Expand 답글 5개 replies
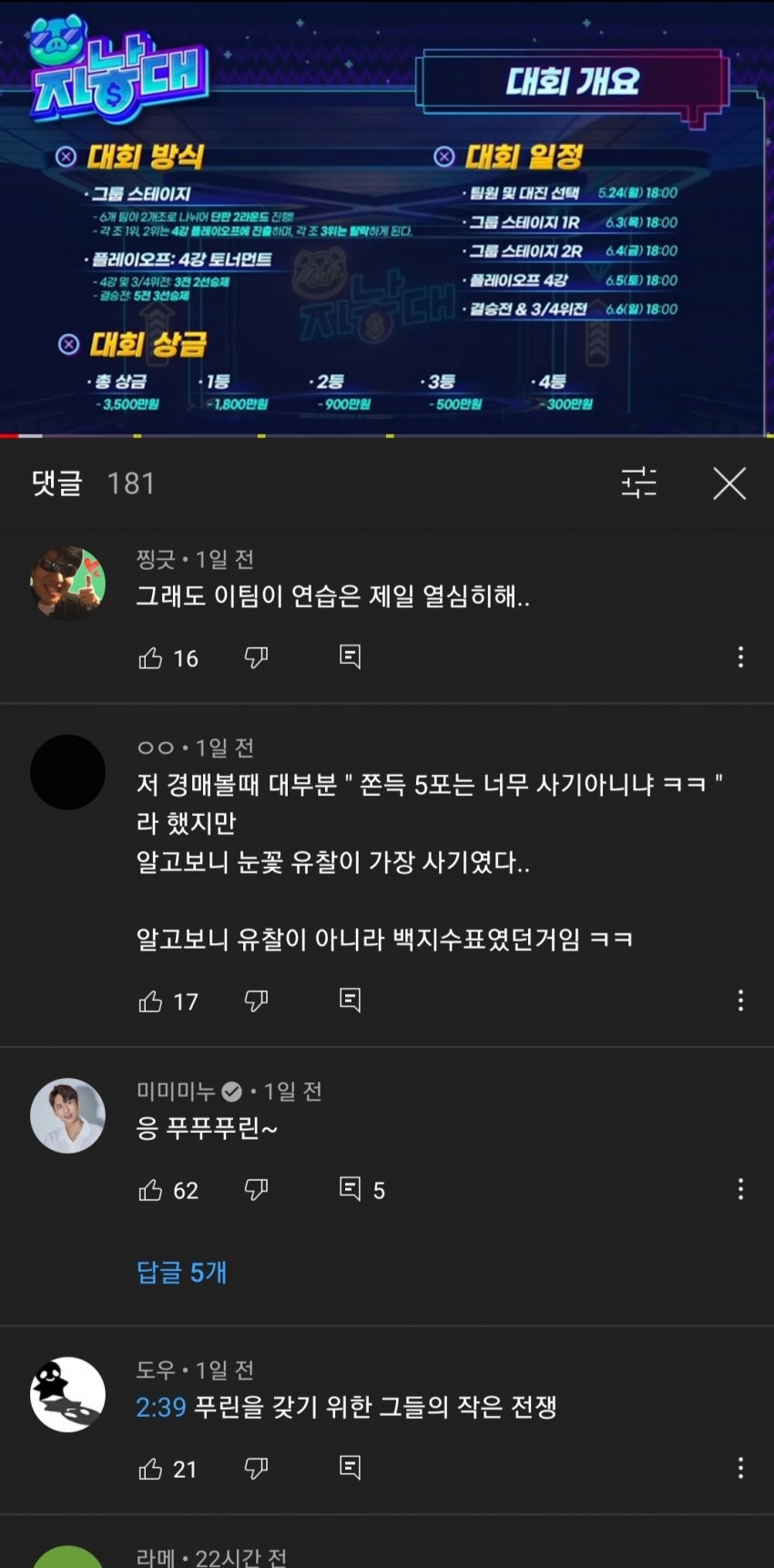 (181, 1272)
